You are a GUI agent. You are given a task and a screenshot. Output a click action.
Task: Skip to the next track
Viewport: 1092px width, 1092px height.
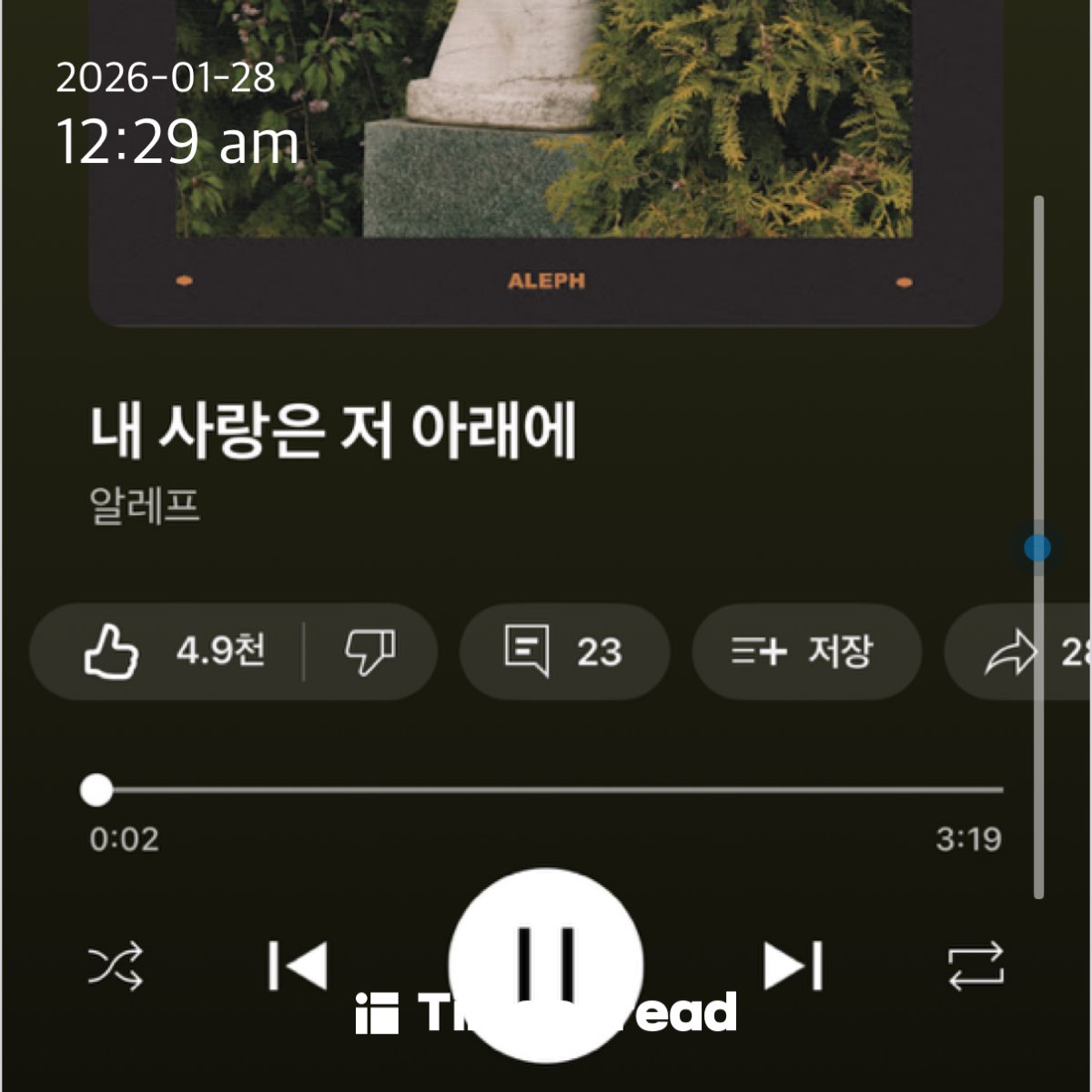(794, 966)
